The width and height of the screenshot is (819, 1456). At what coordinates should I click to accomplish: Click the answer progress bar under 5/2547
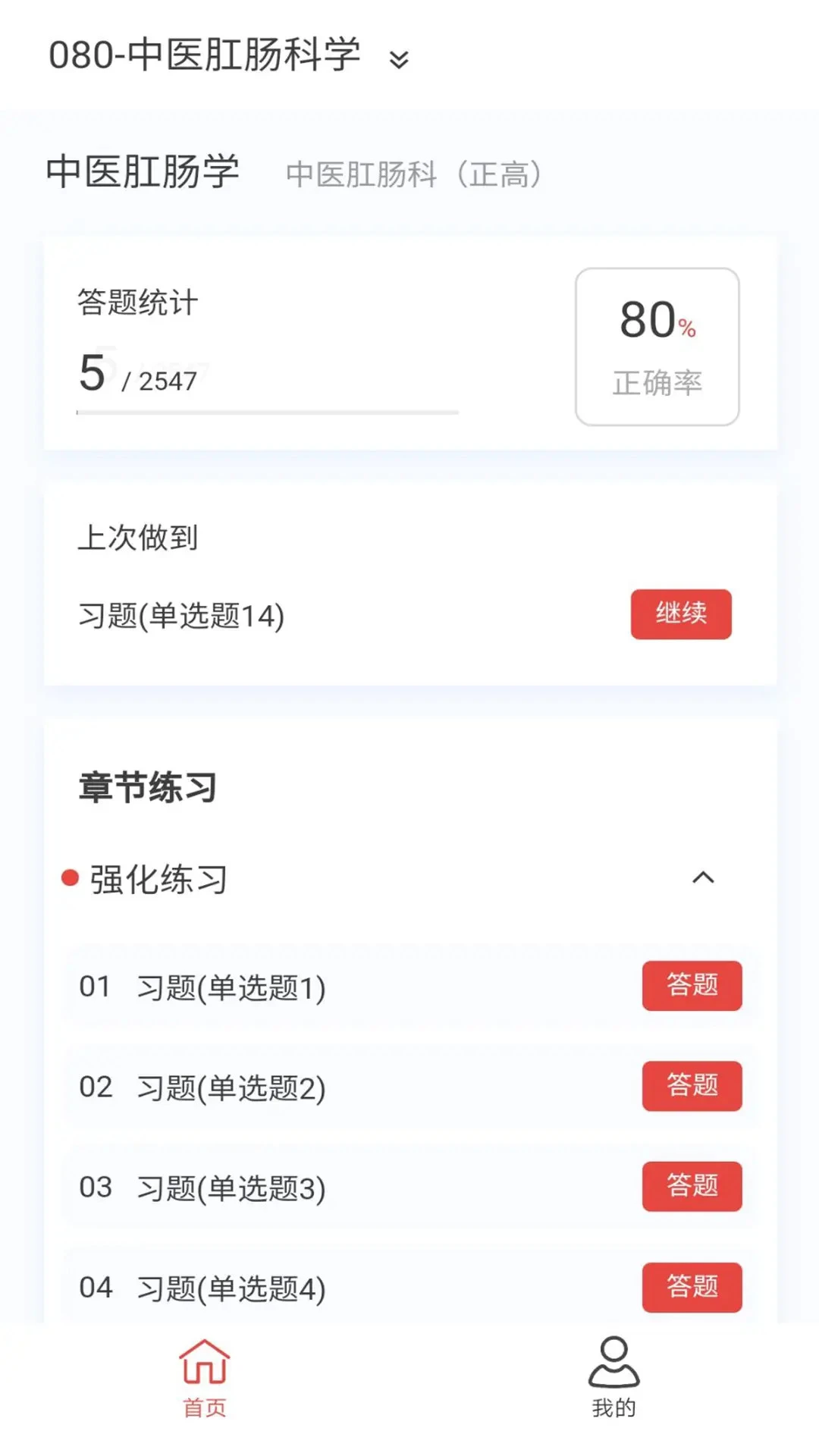(x=265, y=413)
